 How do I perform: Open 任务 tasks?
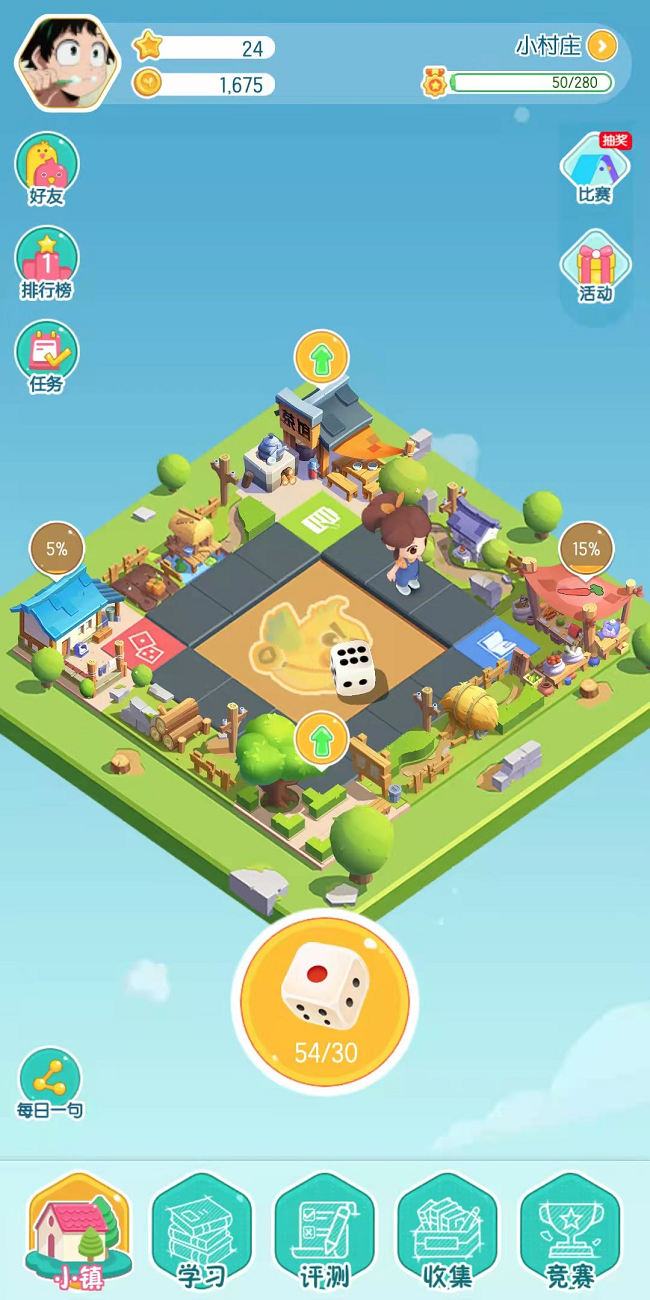click(46, 355)
